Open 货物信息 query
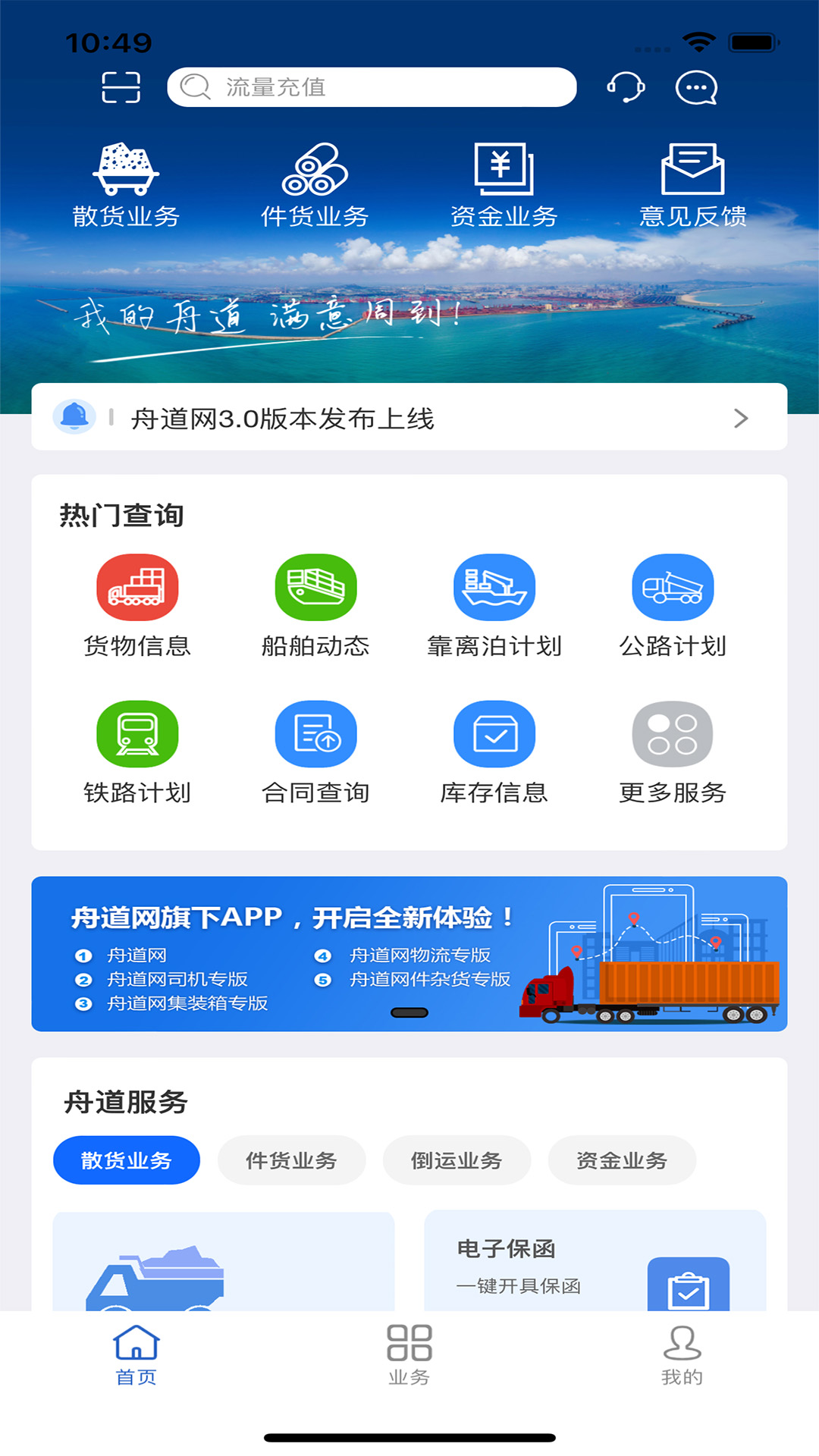The height and width of the screenshot is (1456, 819). click(x=137, y=604)
